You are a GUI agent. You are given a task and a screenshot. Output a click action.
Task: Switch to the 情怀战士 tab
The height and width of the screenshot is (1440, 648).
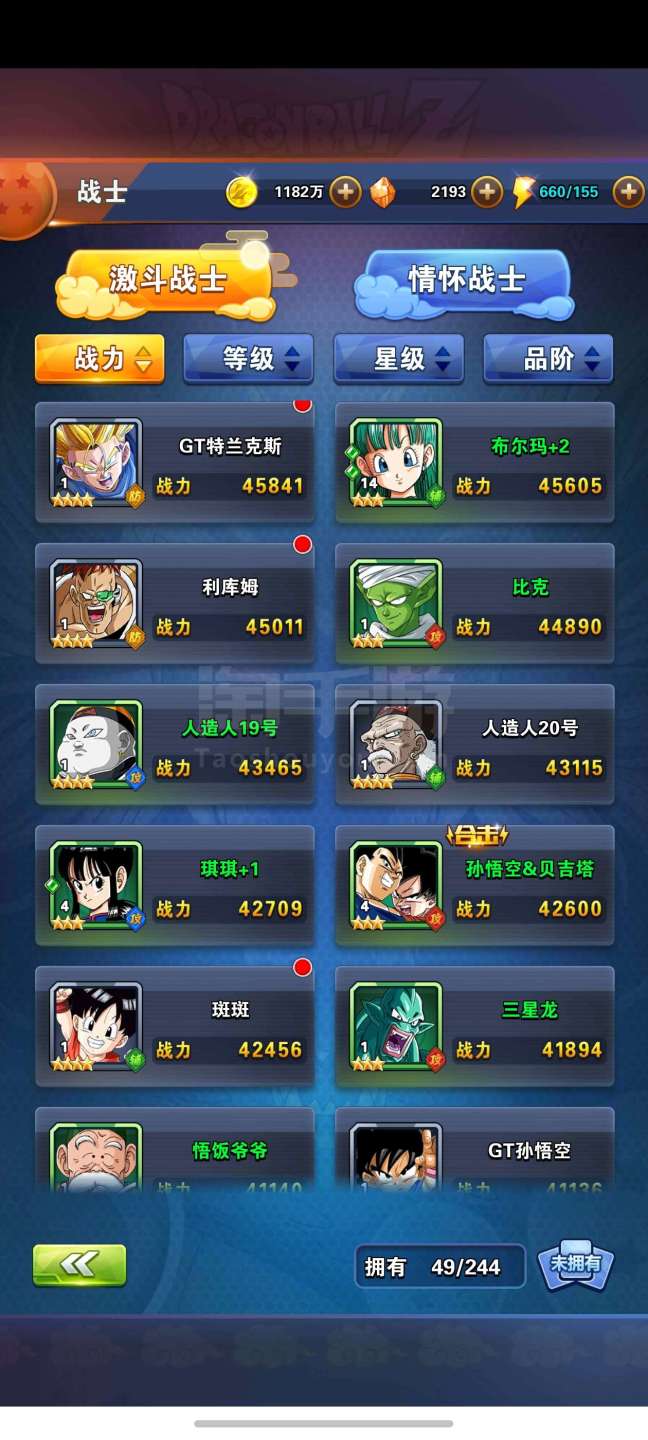click(x=466, y=279)
